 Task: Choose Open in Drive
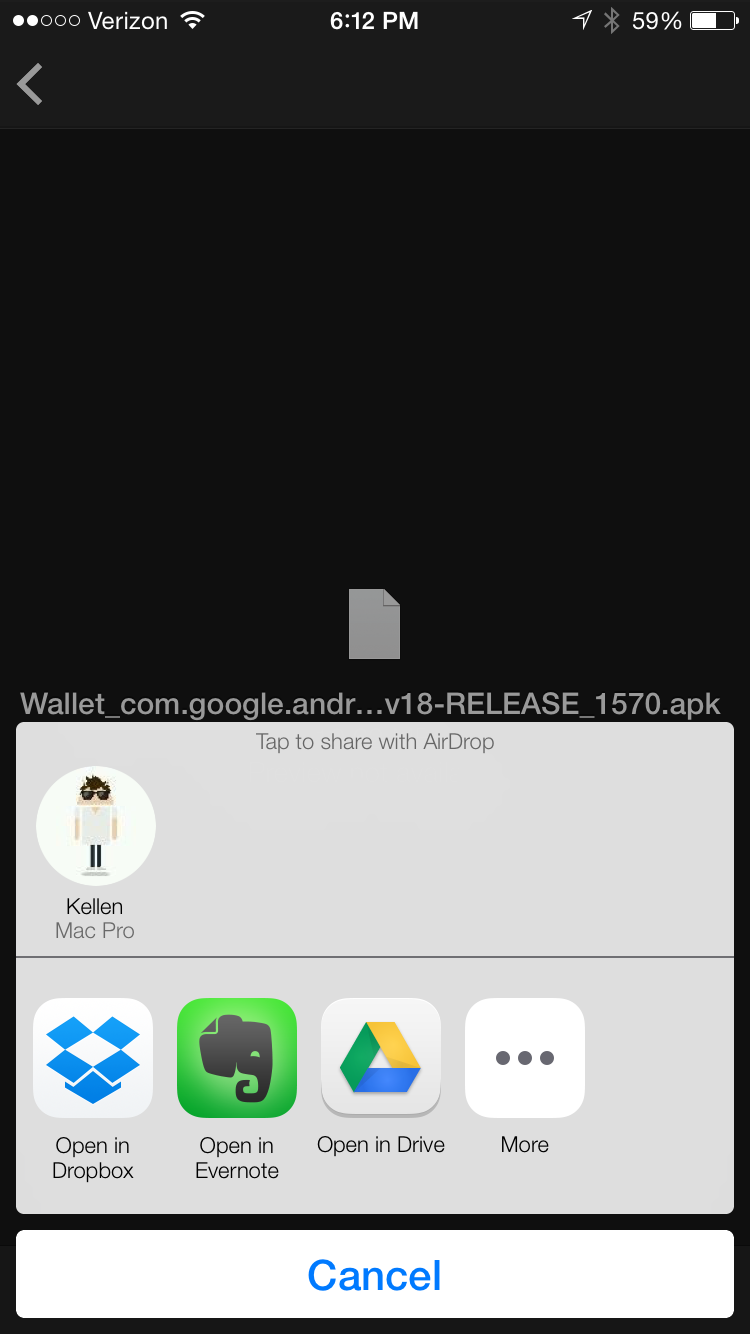[381, 1058]
